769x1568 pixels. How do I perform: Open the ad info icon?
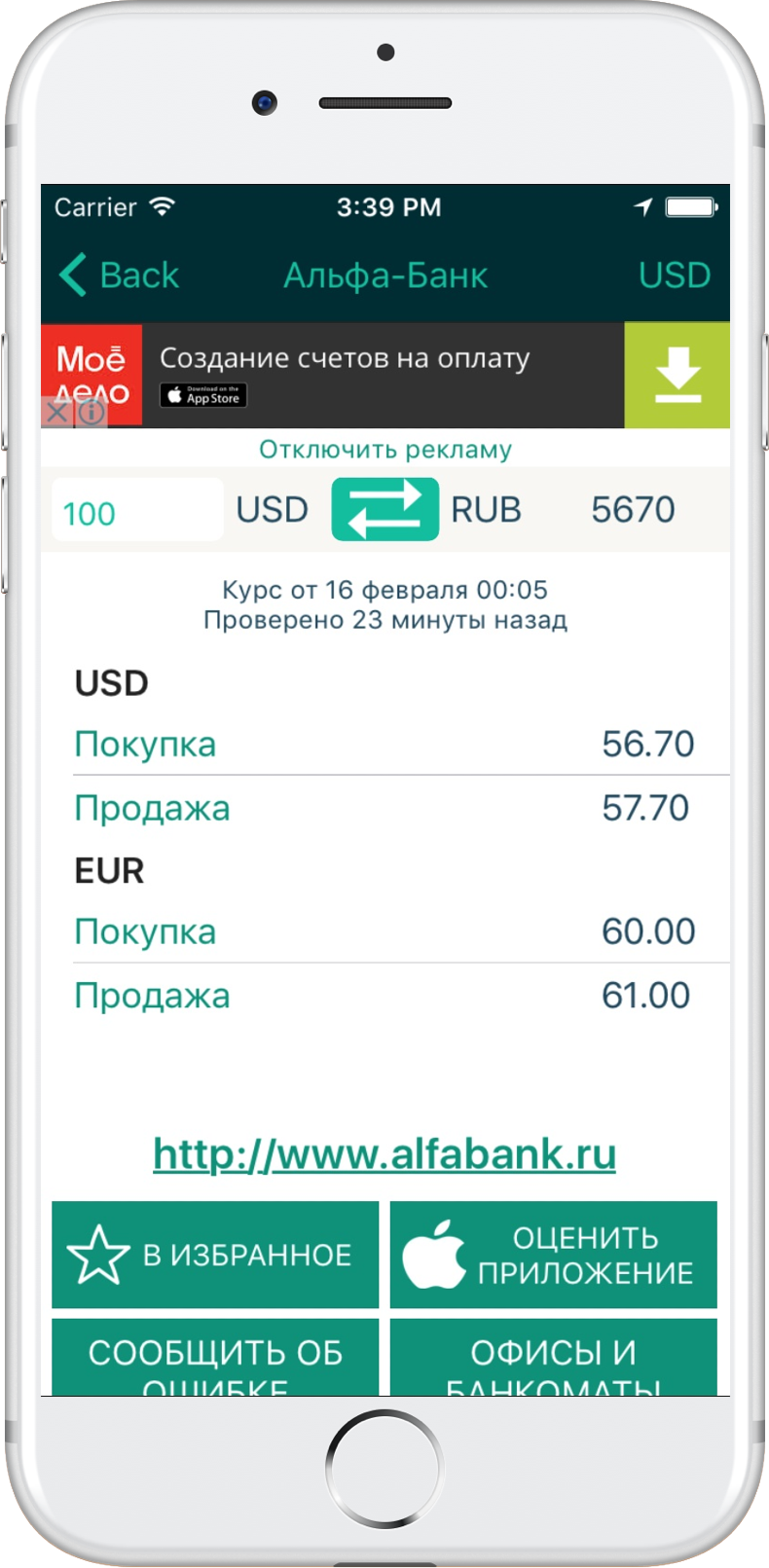pyautogui.click(x=91, y=413)
